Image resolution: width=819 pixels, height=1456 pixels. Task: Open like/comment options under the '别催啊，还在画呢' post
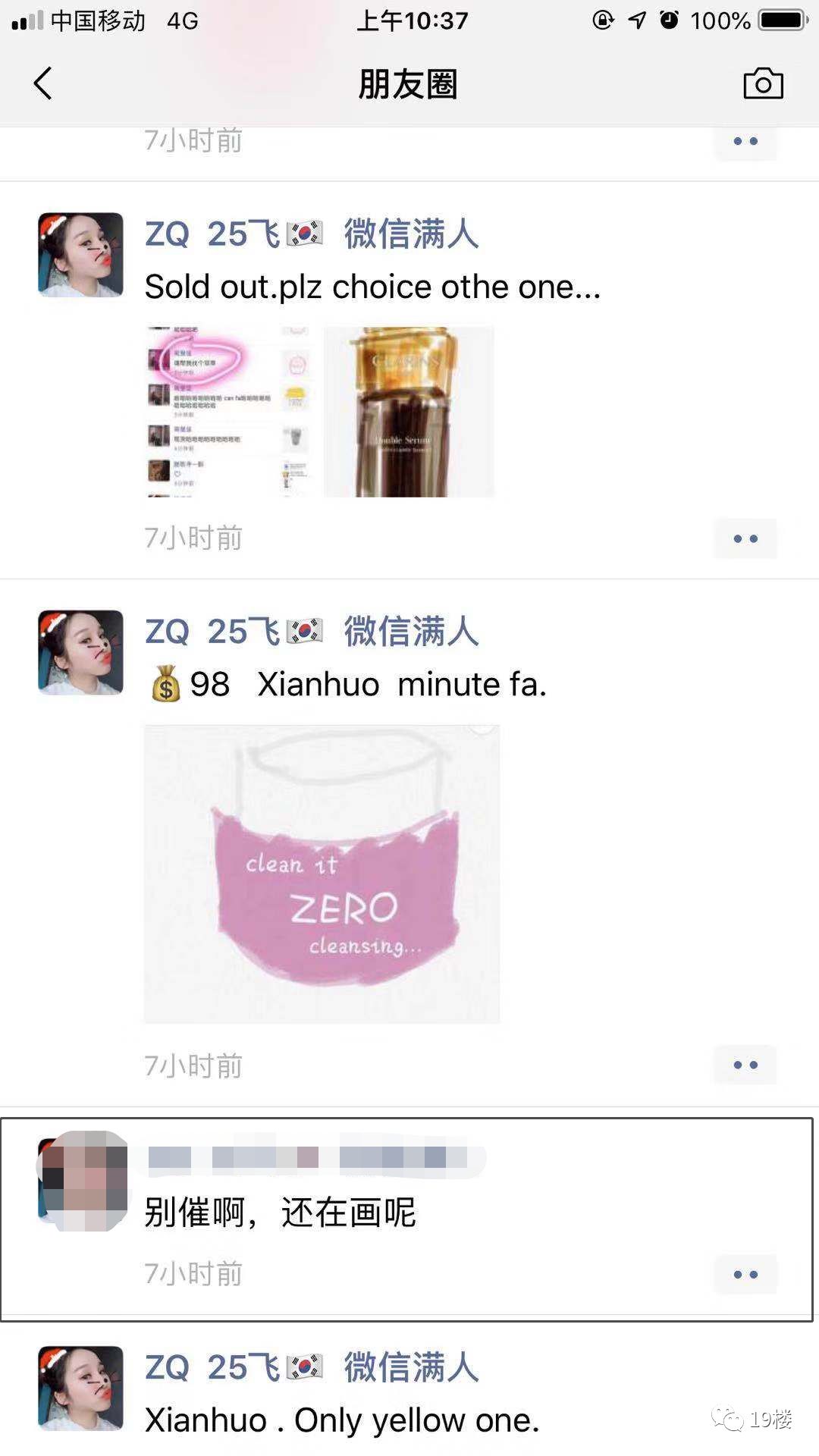tap(745, 1275)
